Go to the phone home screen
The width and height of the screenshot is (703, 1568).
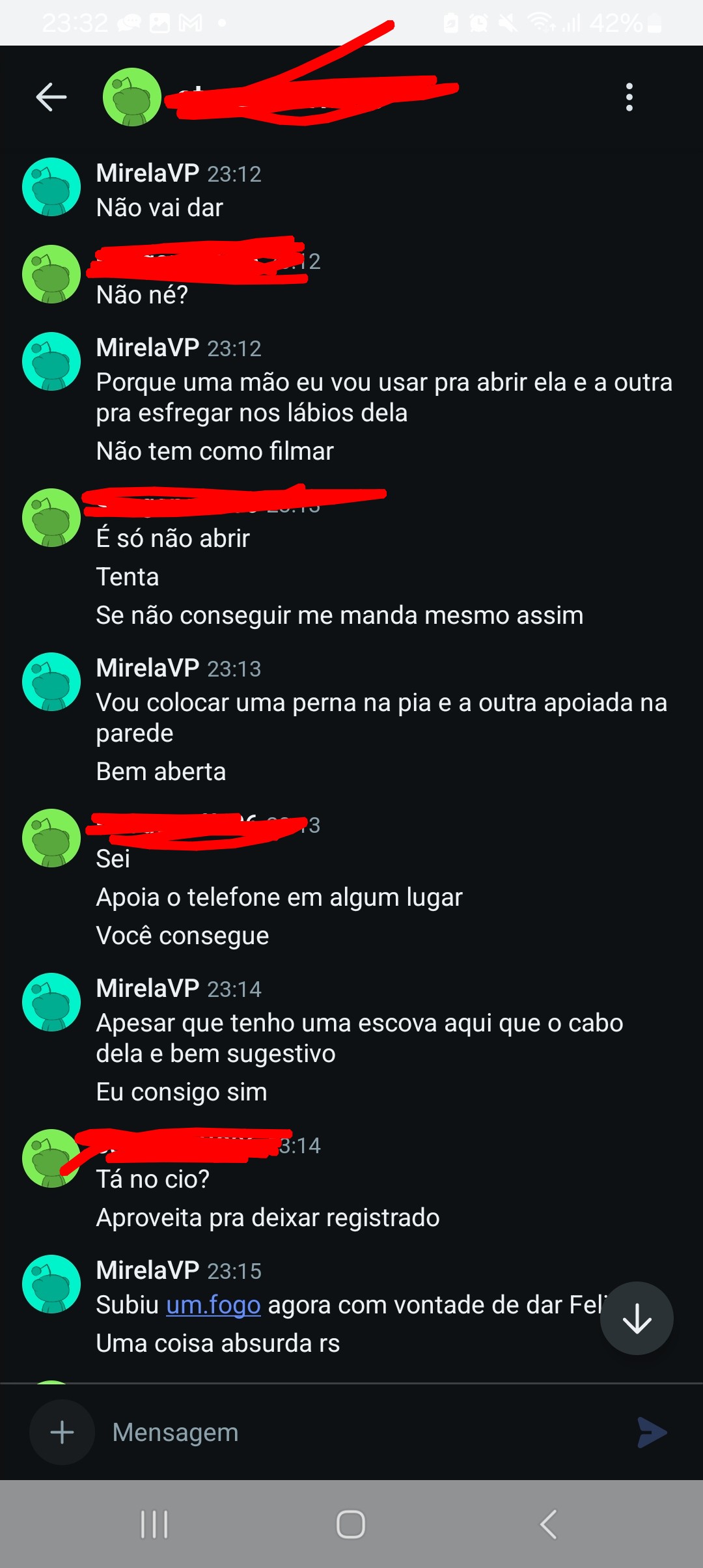tap(351, 1524)
